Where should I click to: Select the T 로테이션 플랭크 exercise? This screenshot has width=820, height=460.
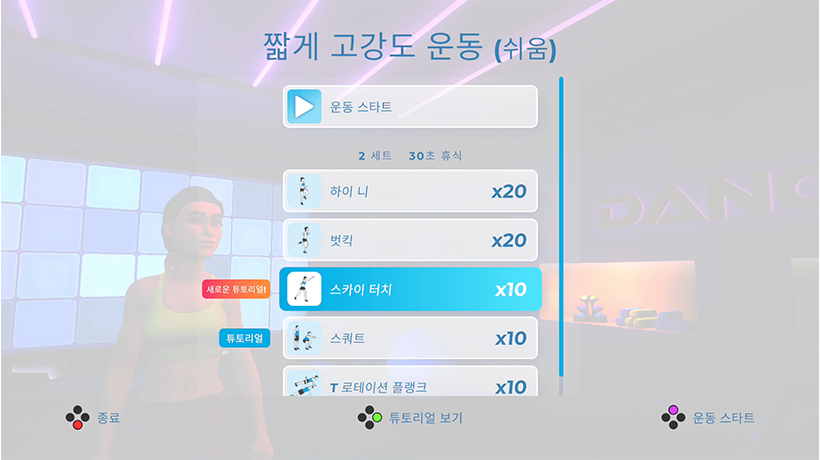(x=410, y=384)
